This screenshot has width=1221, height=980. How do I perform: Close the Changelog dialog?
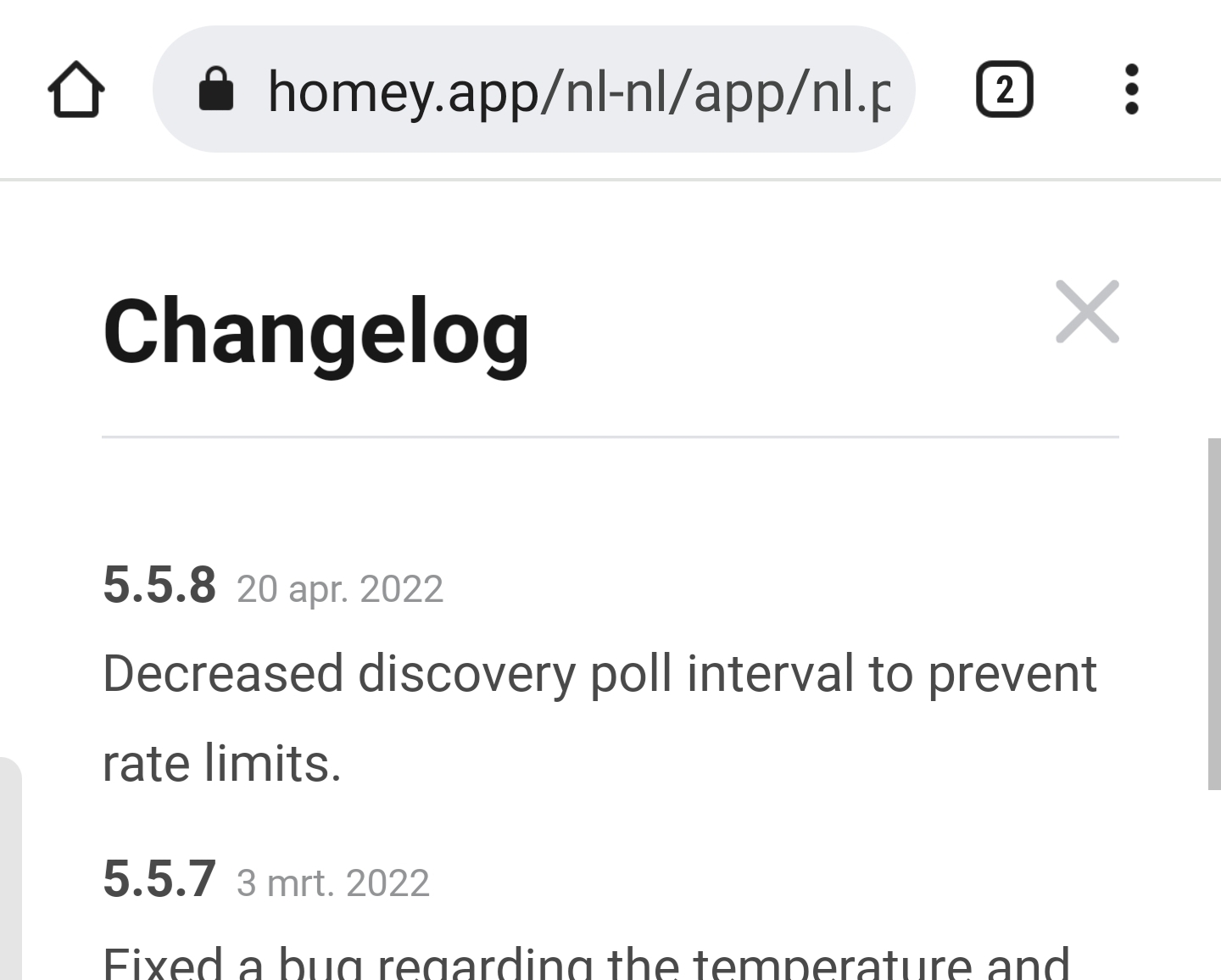tap(1087, 312)
